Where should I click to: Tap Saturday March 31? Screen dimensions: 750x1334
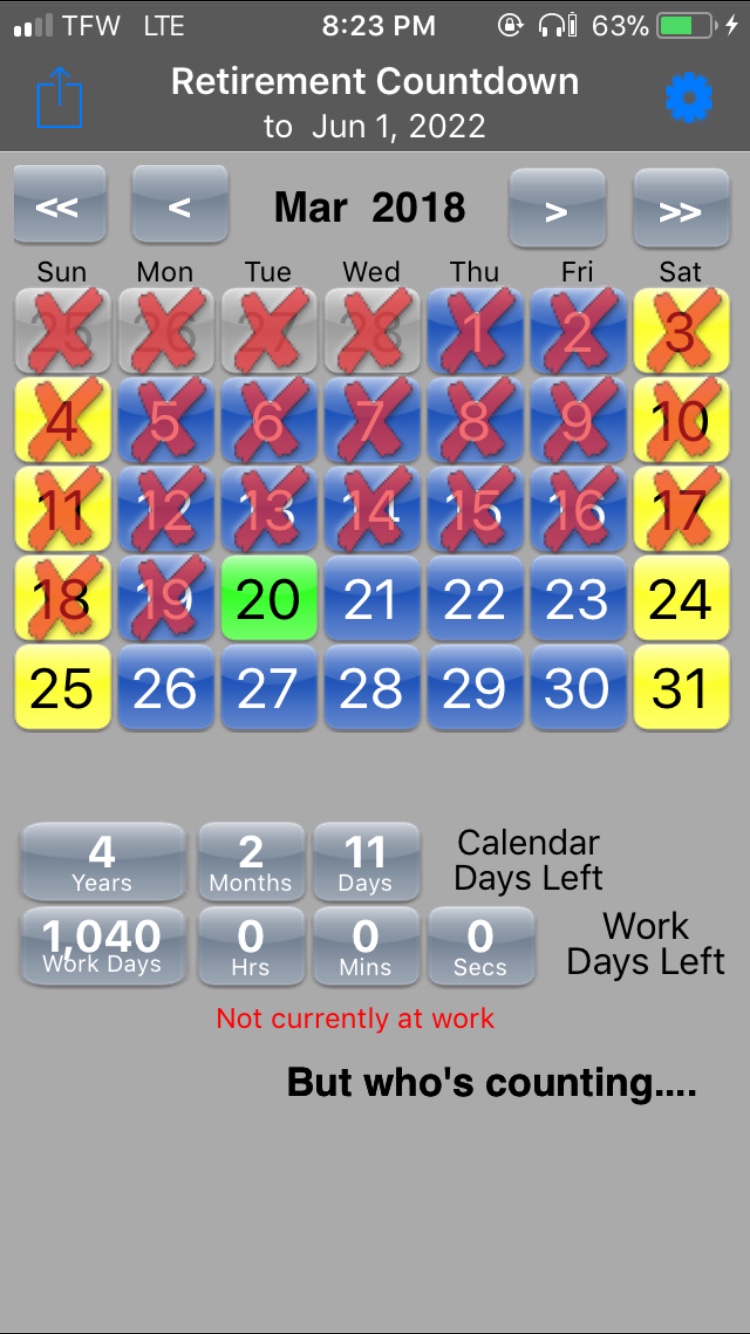(x=680, y=687)
